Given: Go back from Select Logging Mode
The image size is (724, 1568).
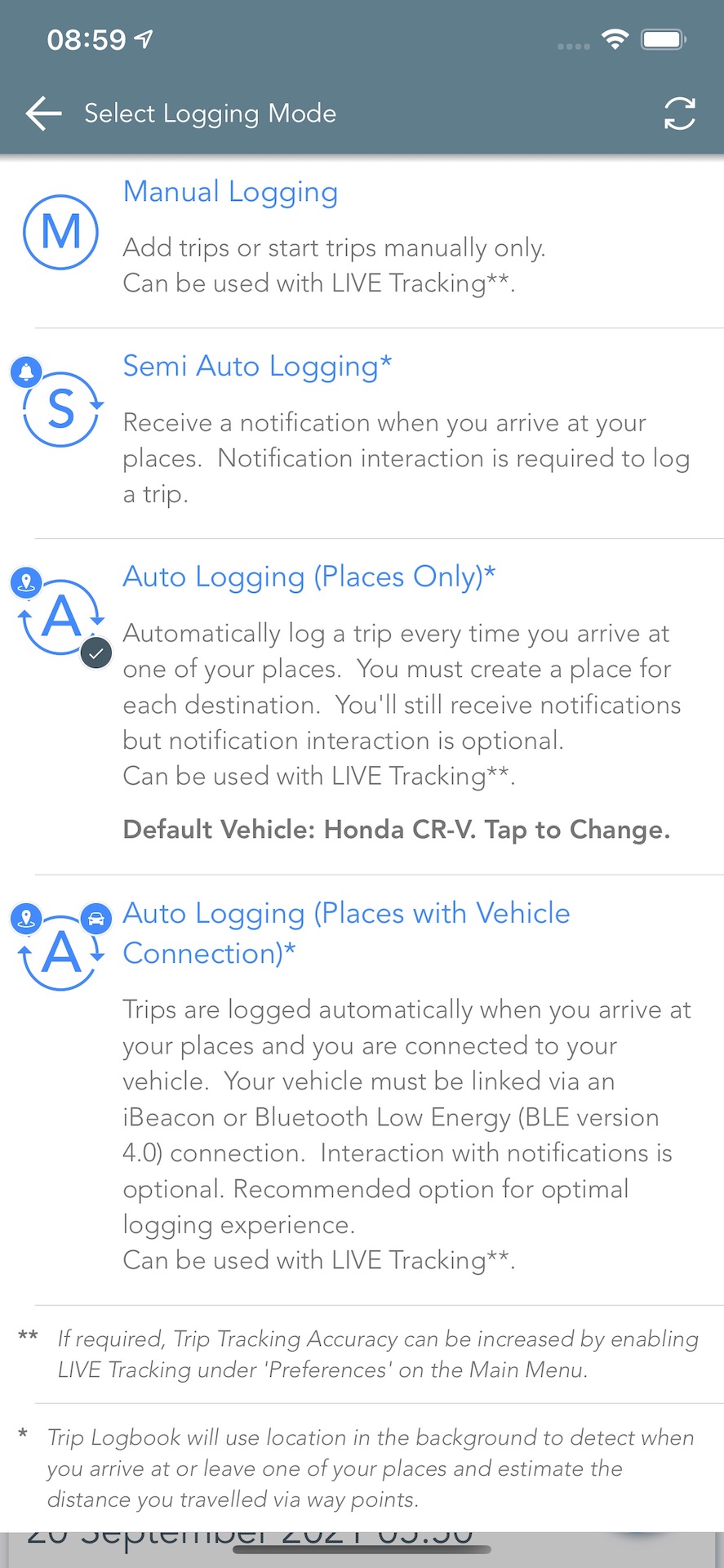Looking at the screenshot, I should 44,114.
